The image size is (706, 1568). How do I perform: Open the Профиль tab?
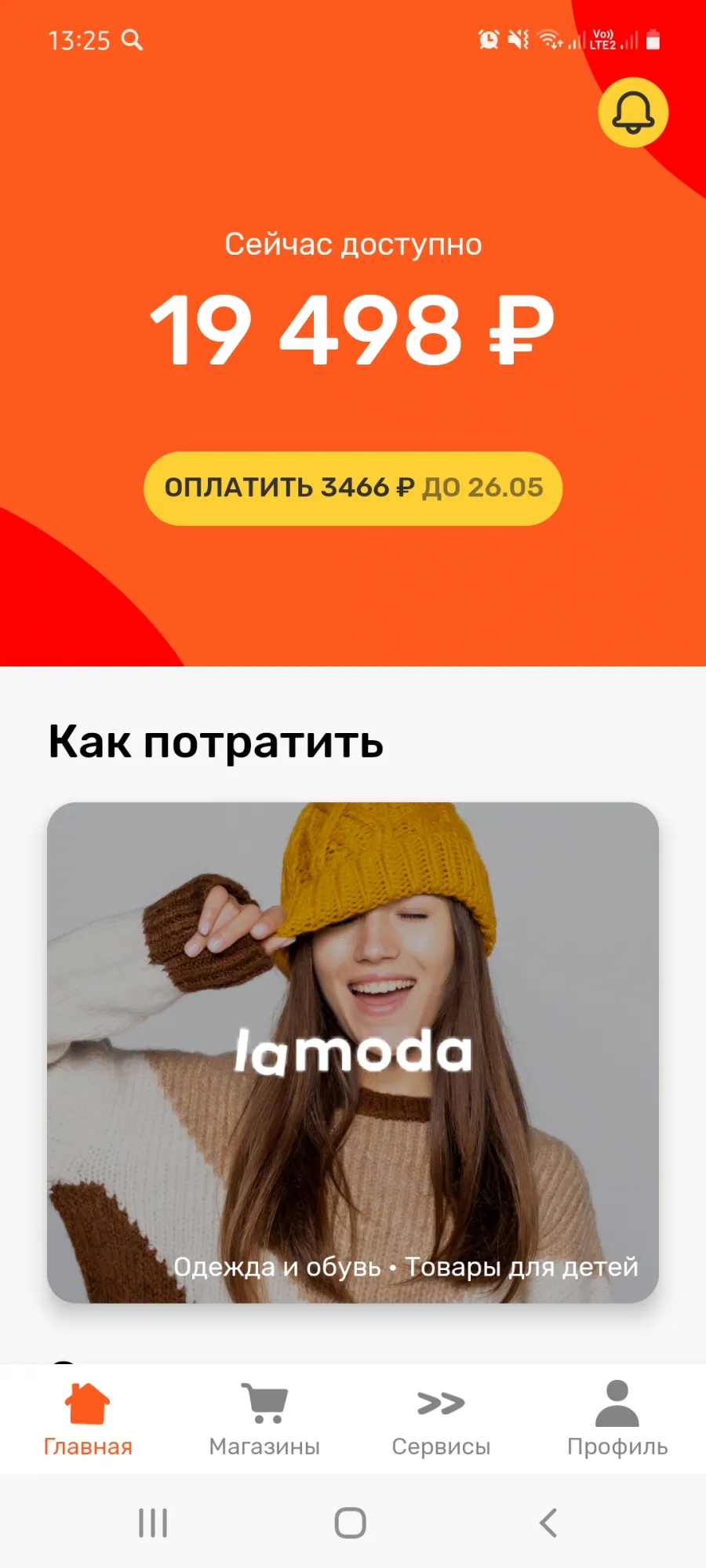pyautogui.click(x=617, y=1419)
